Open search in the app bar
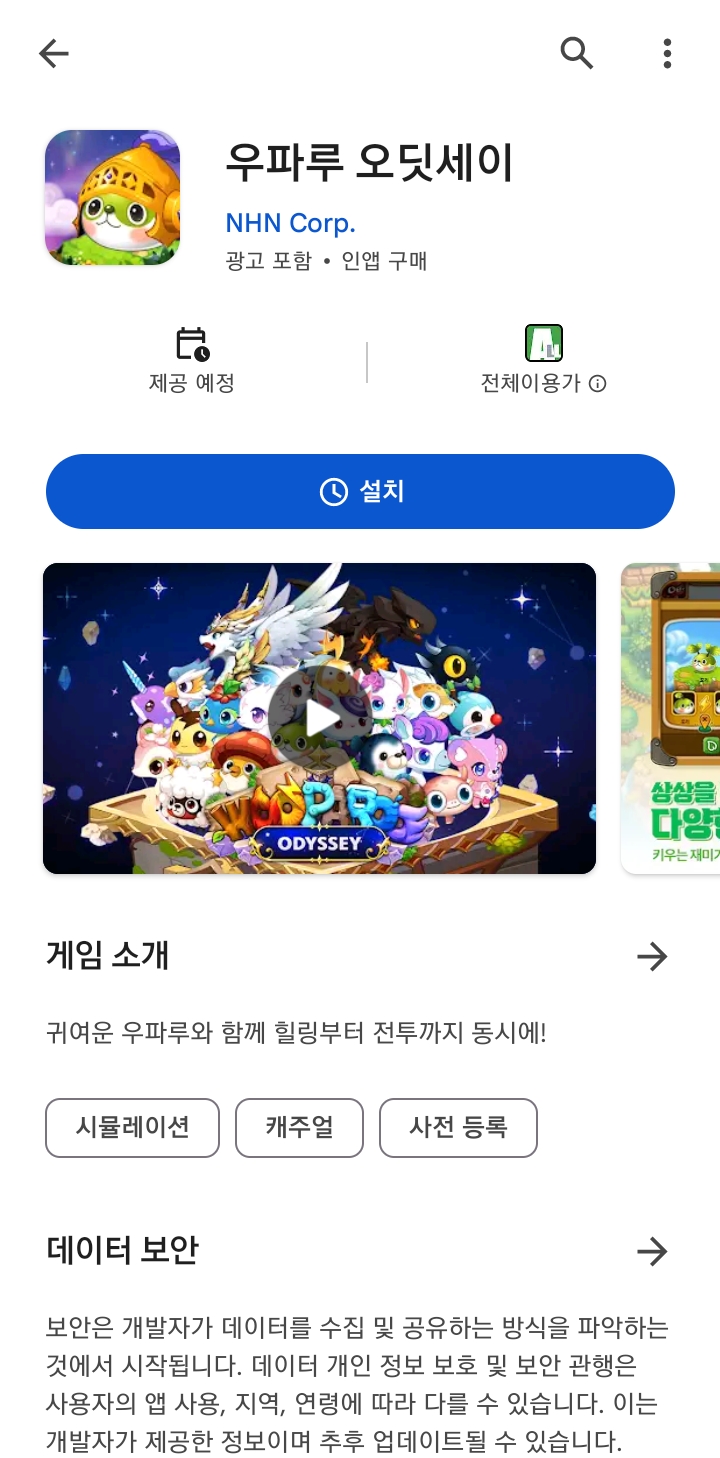This screenshot has height=1458, width=720. [x=577, y=53]
